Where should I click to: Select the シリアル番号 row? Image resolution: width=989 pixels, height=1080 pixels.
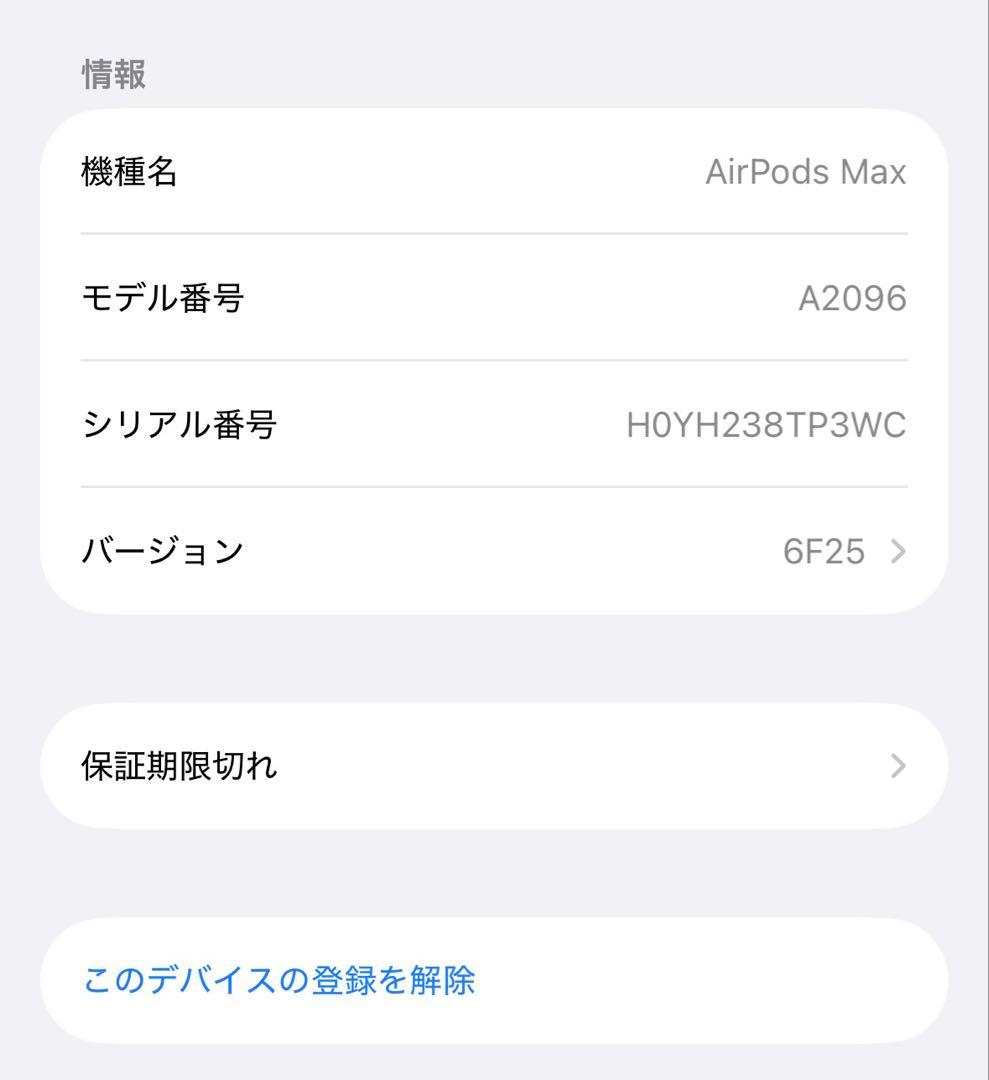coord(494,423)
